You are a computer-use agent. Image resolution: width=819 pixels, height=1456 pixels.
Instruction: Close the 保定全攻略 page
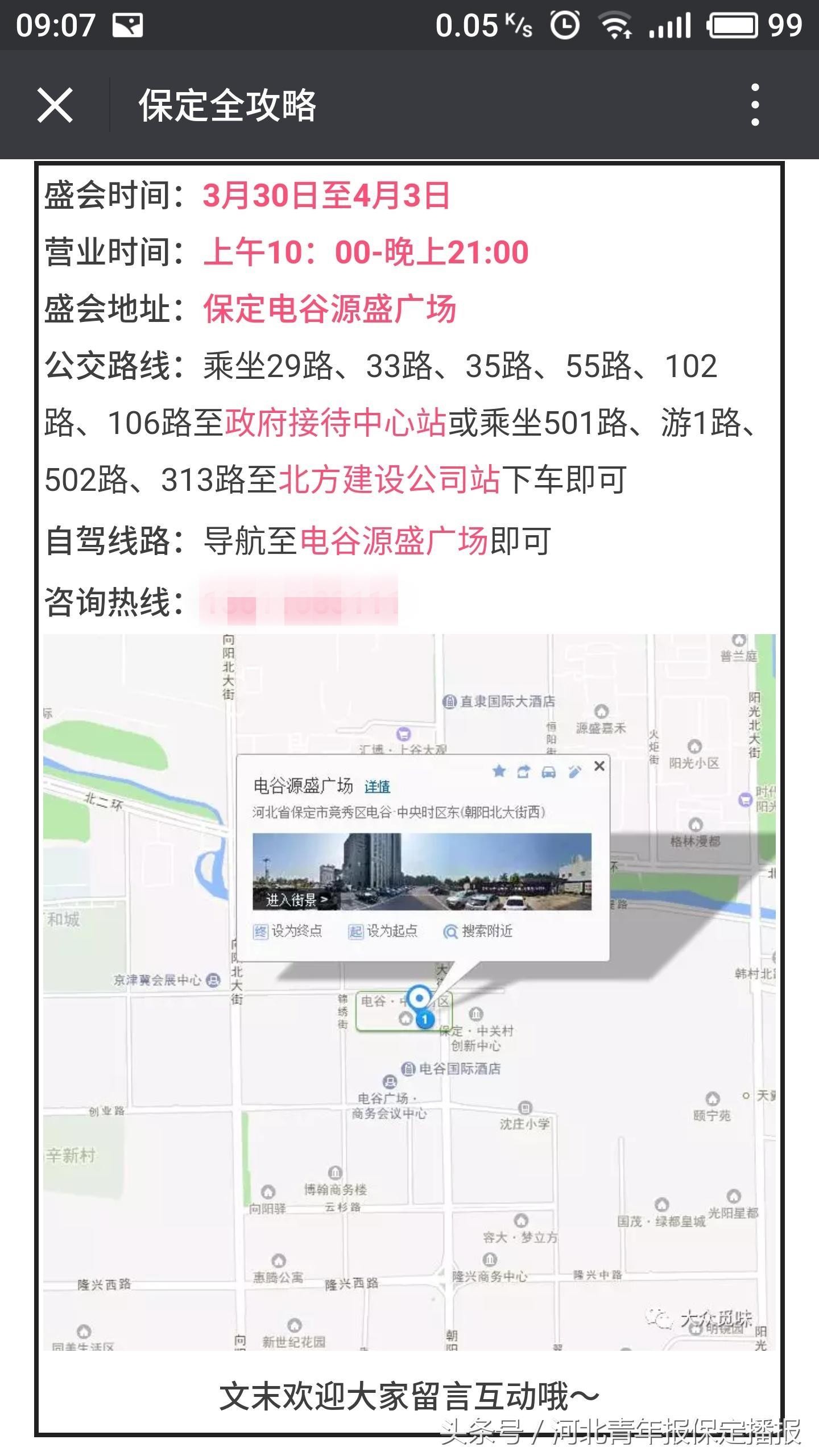[55, 105]
